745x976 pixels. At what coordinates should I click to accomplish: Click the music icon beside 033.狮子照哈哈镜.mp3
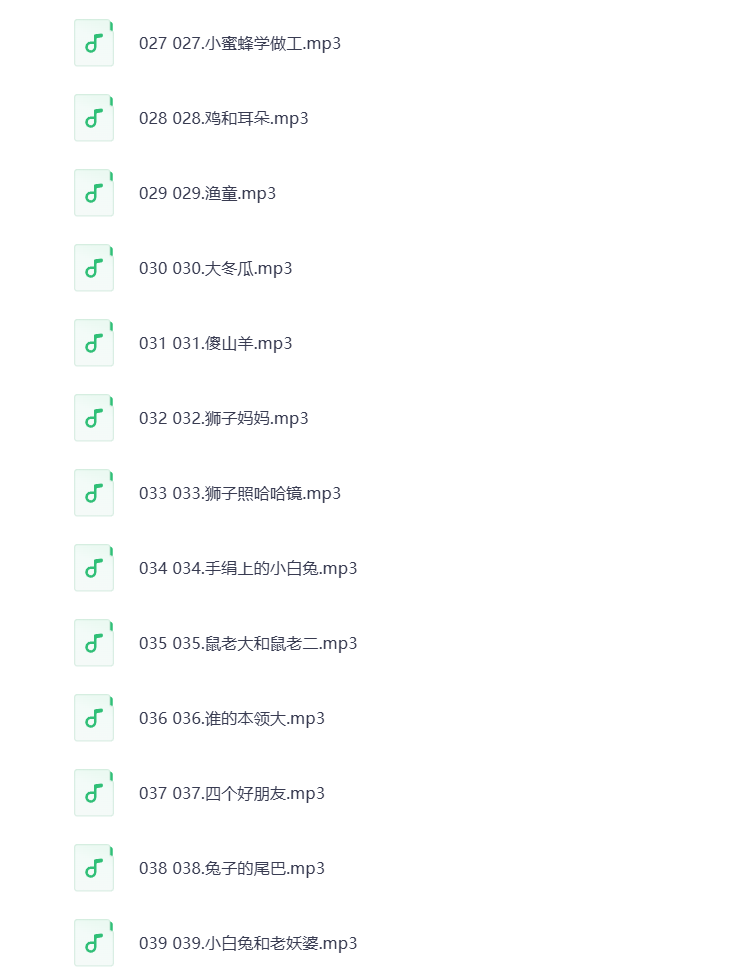pyautogui.click(x=93, y=492)
